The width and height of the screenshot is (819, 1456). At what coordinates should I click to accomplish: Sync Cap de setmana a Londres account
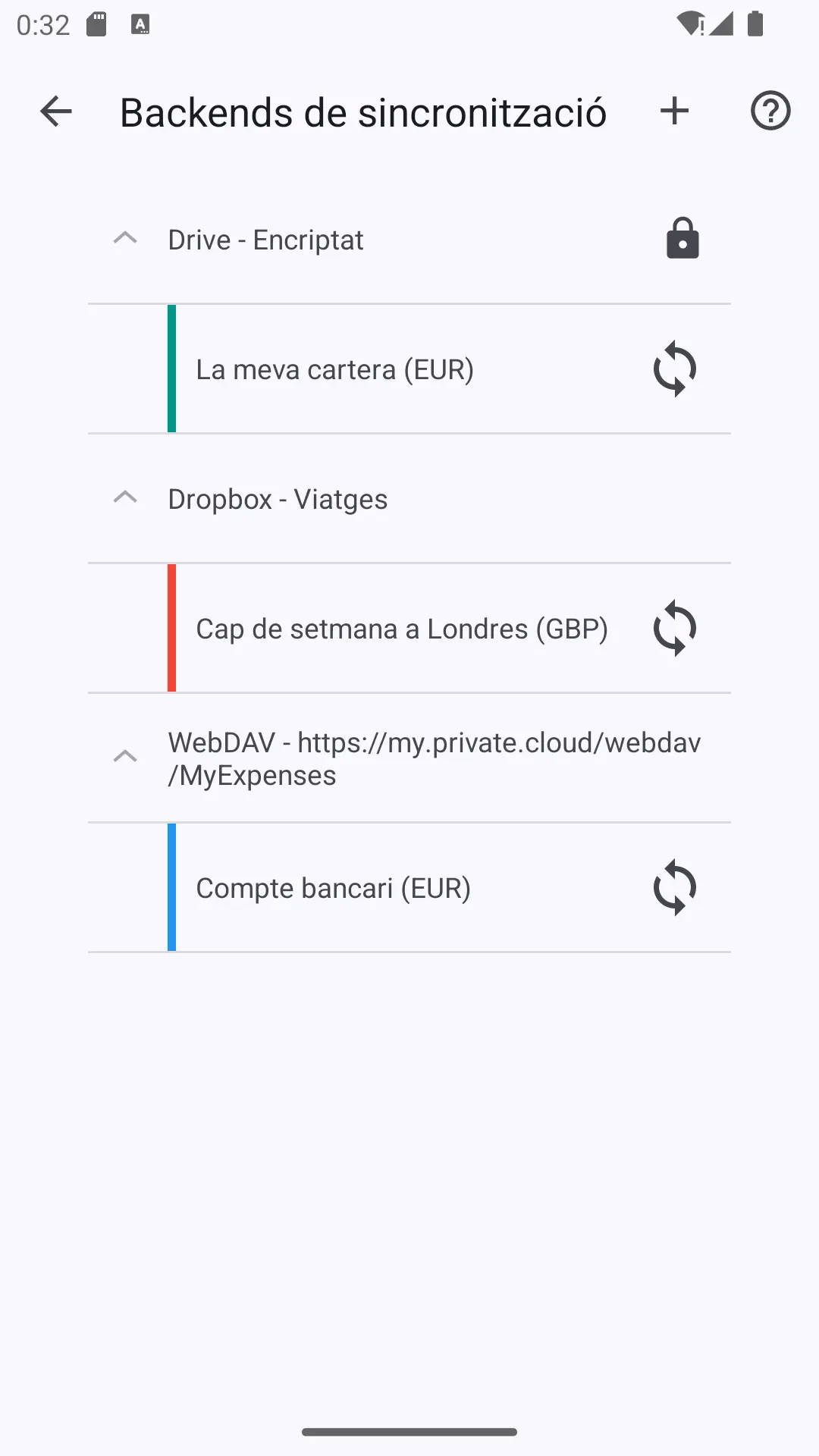[675, 629]
